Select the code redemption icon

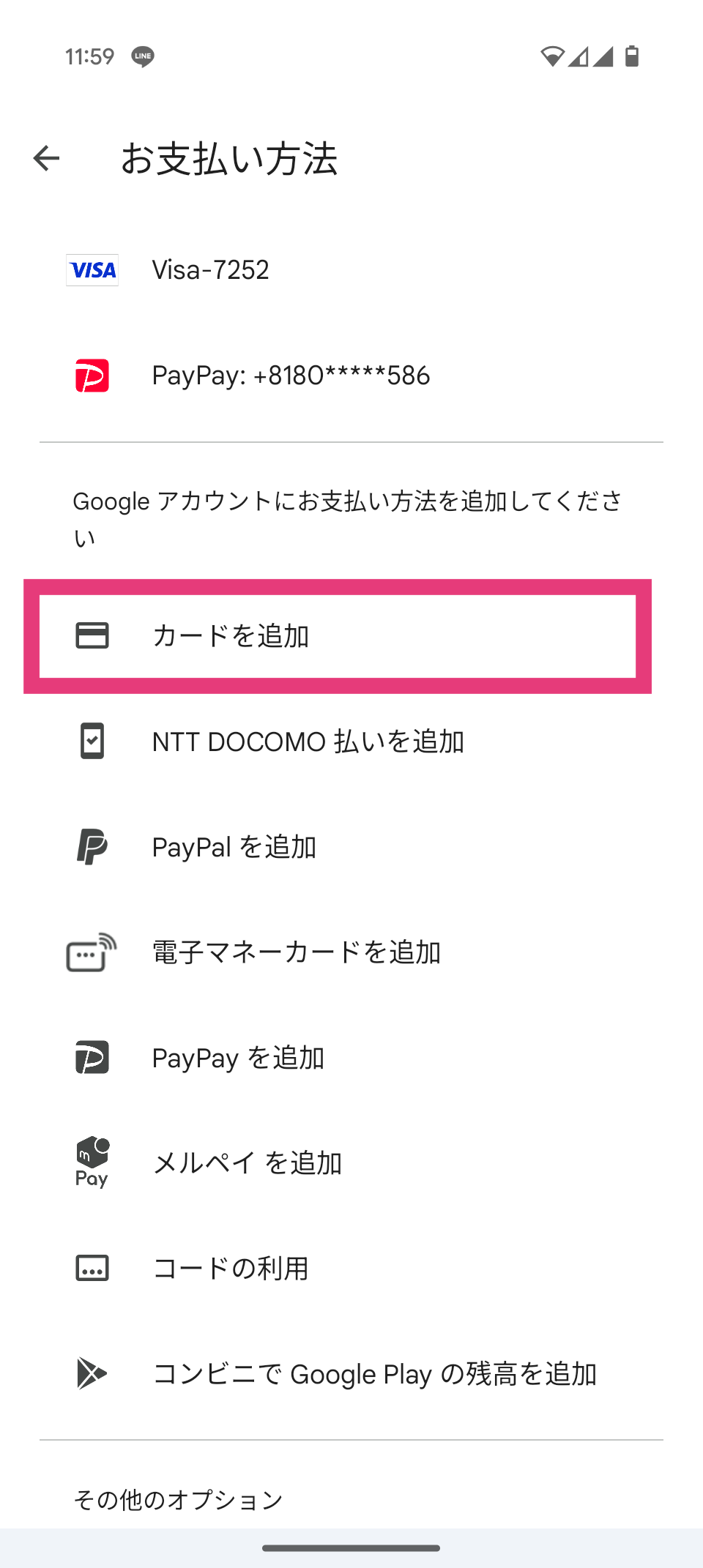[91, 1268]
